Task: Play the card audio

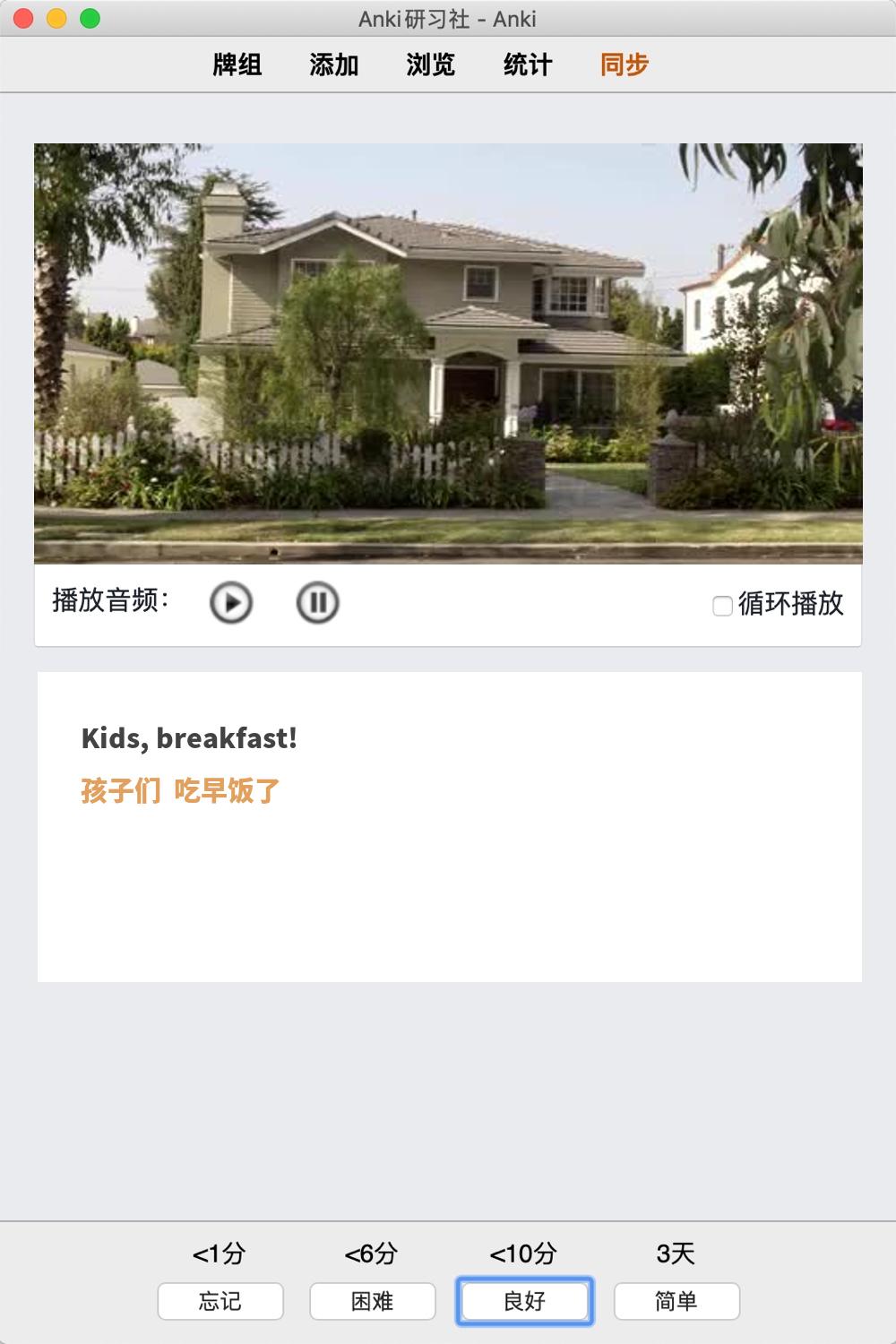Action: 231,603
